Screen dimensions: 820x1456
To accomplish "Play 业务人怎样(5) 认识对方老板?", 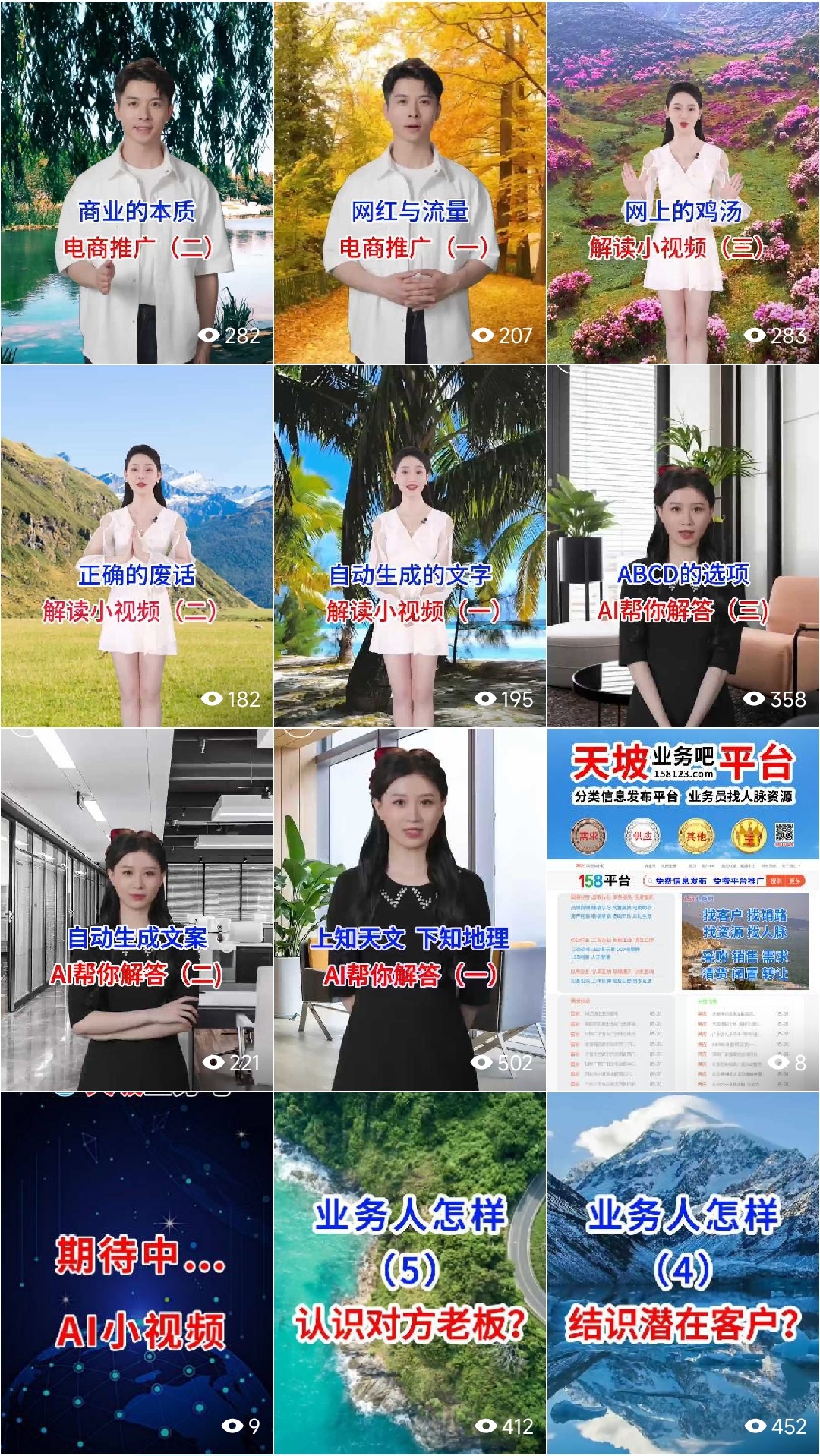I will click(x=410, y=1274).
